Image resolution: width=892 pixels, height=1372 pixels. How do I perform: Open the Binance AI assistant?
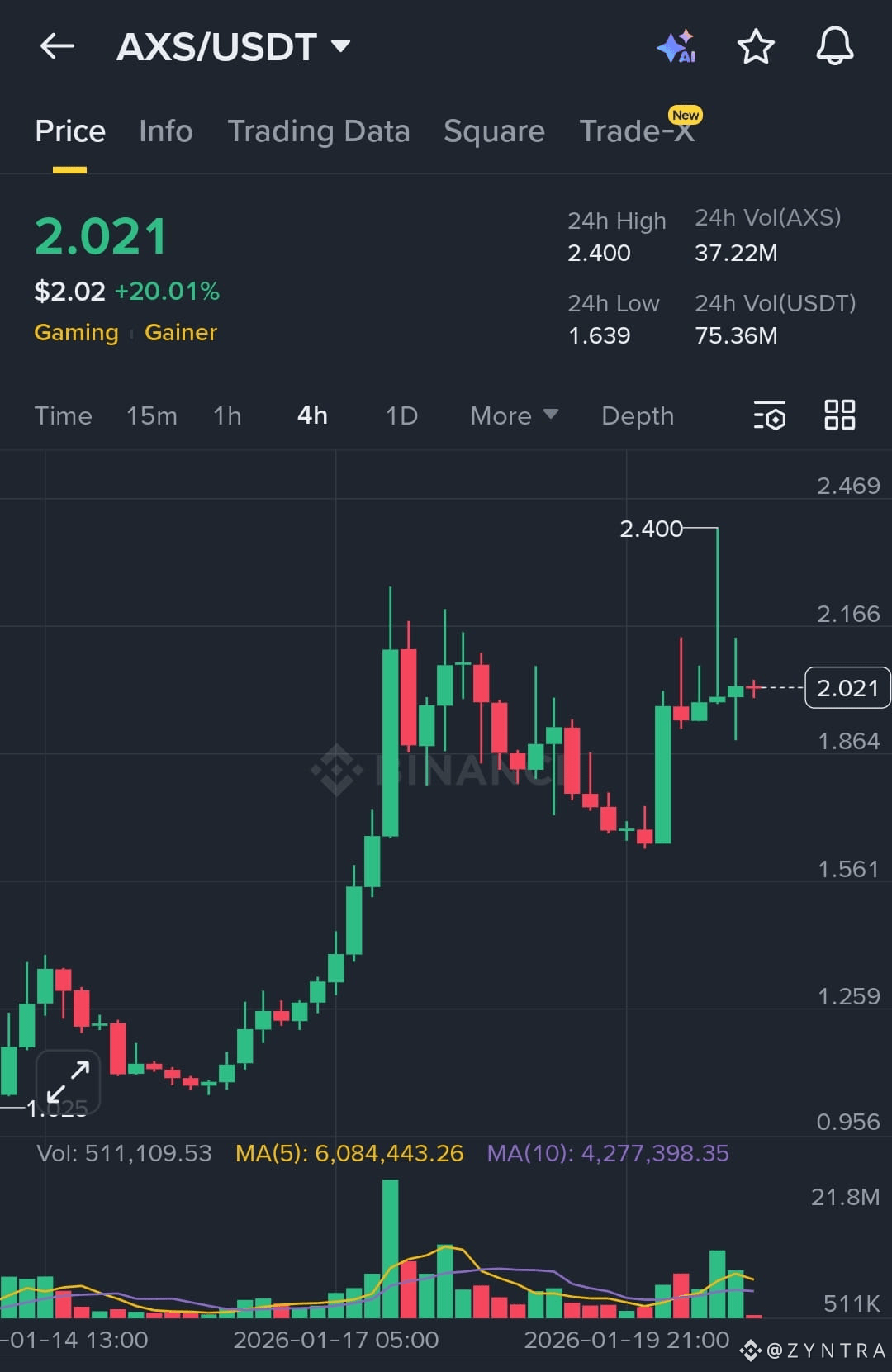click(677, 47)
